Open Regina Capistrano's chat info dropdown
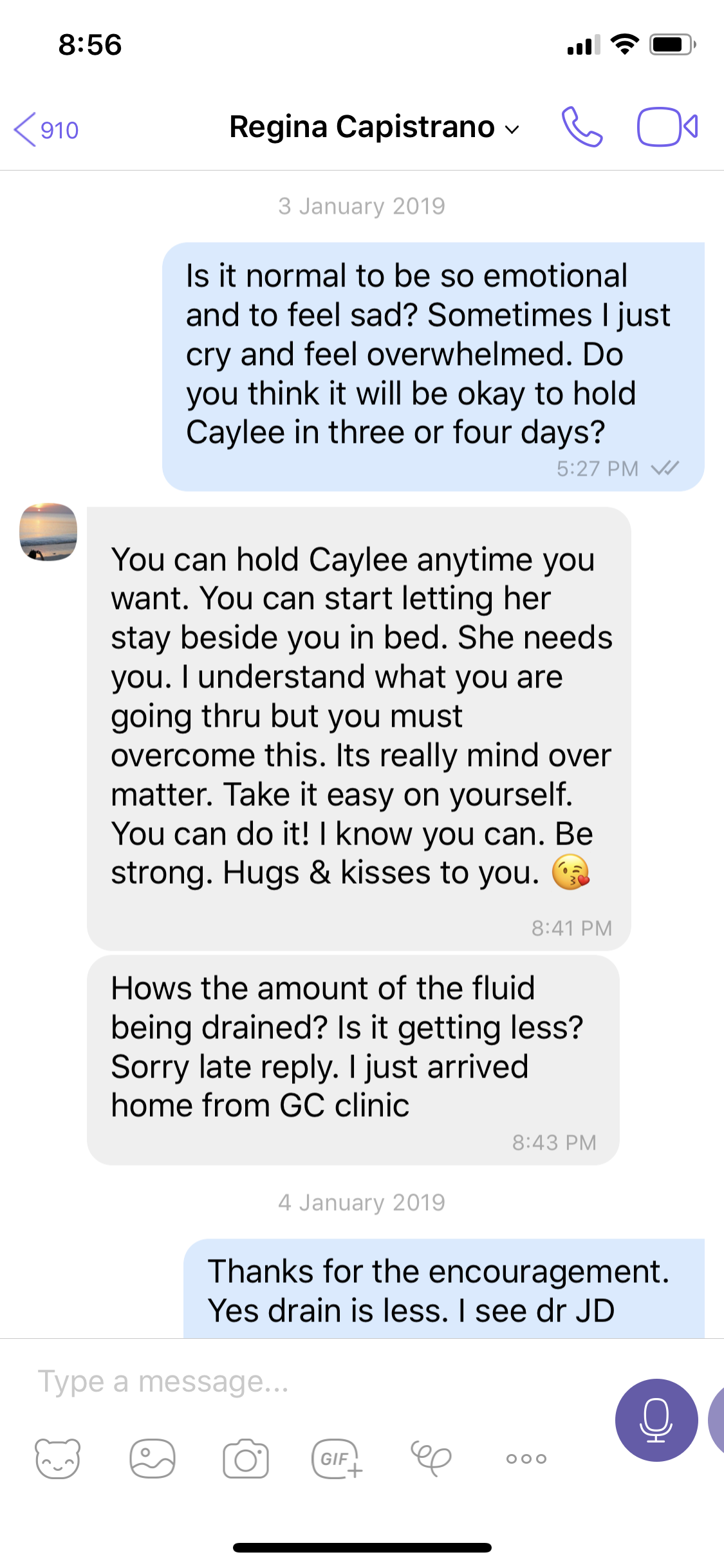This screenshot has height=1568, width=724. click(x=374, y=127)
